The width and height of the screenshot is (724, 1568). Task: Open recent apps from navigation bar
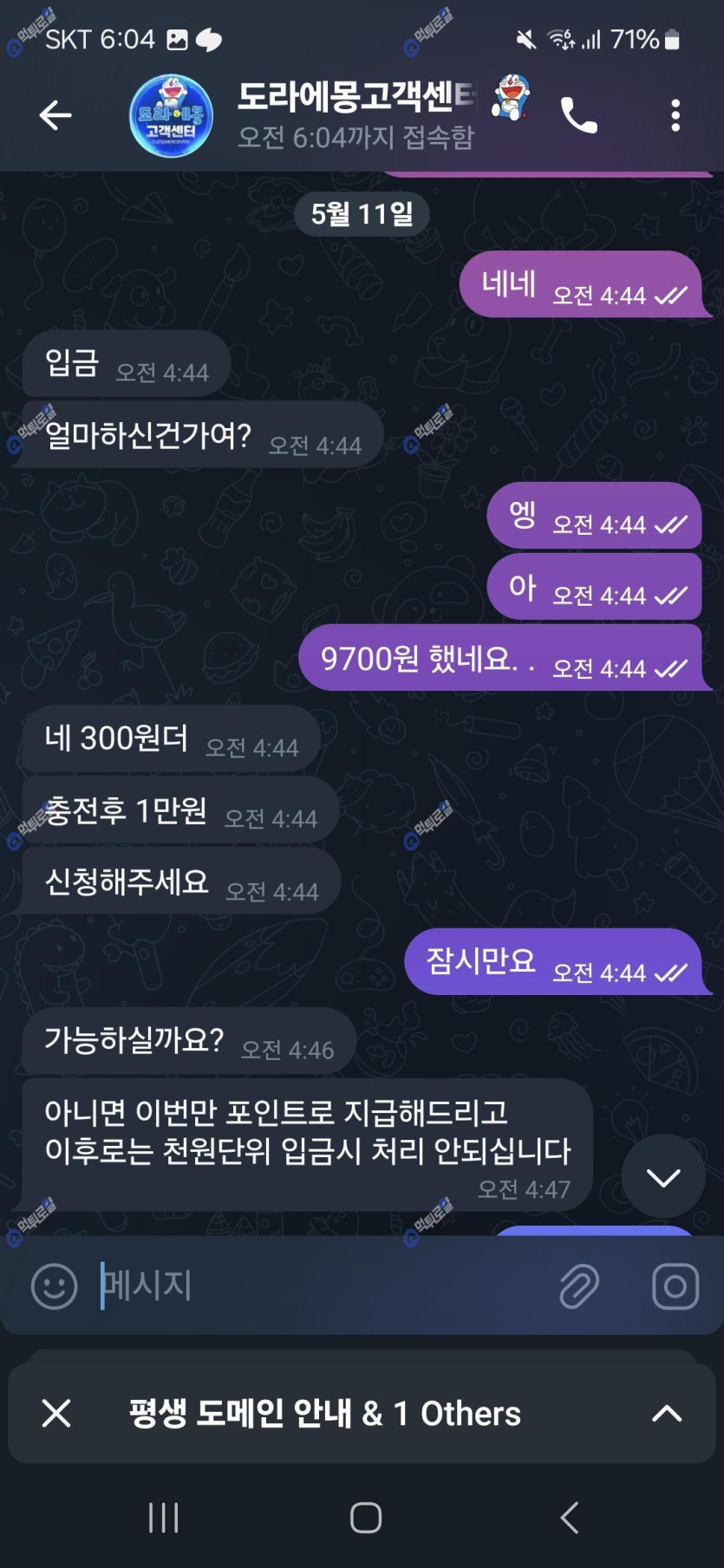pyautogui.click(x=163, y=1518)
